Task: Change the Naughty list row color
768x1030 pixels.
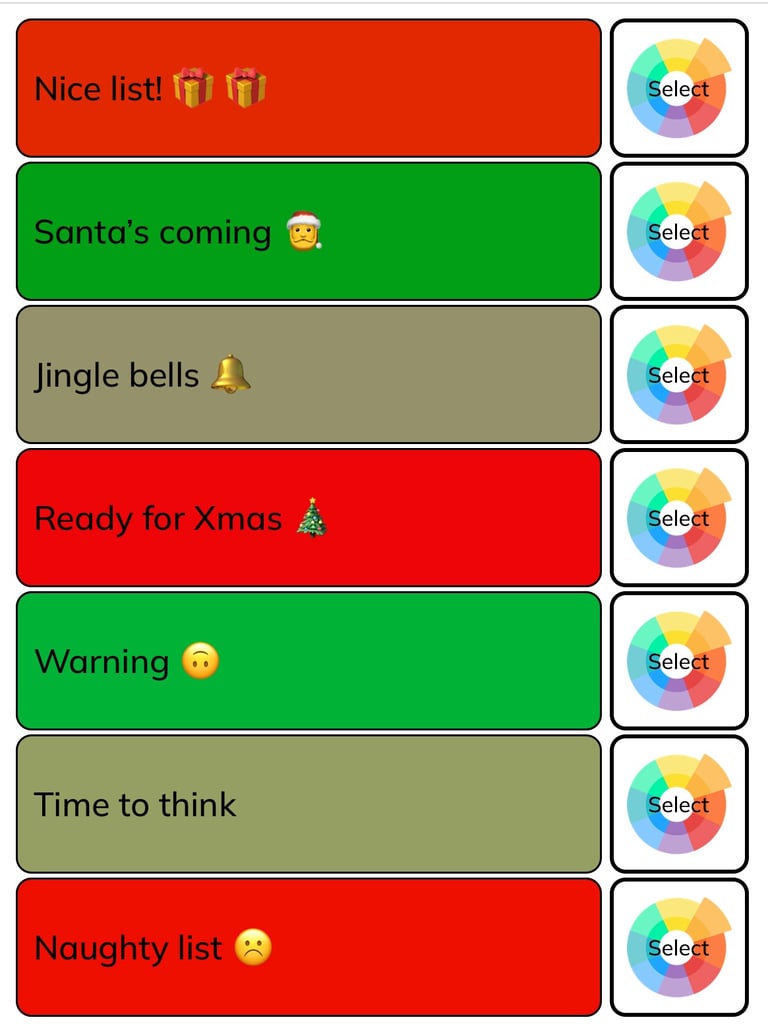Action: [678, 947]
